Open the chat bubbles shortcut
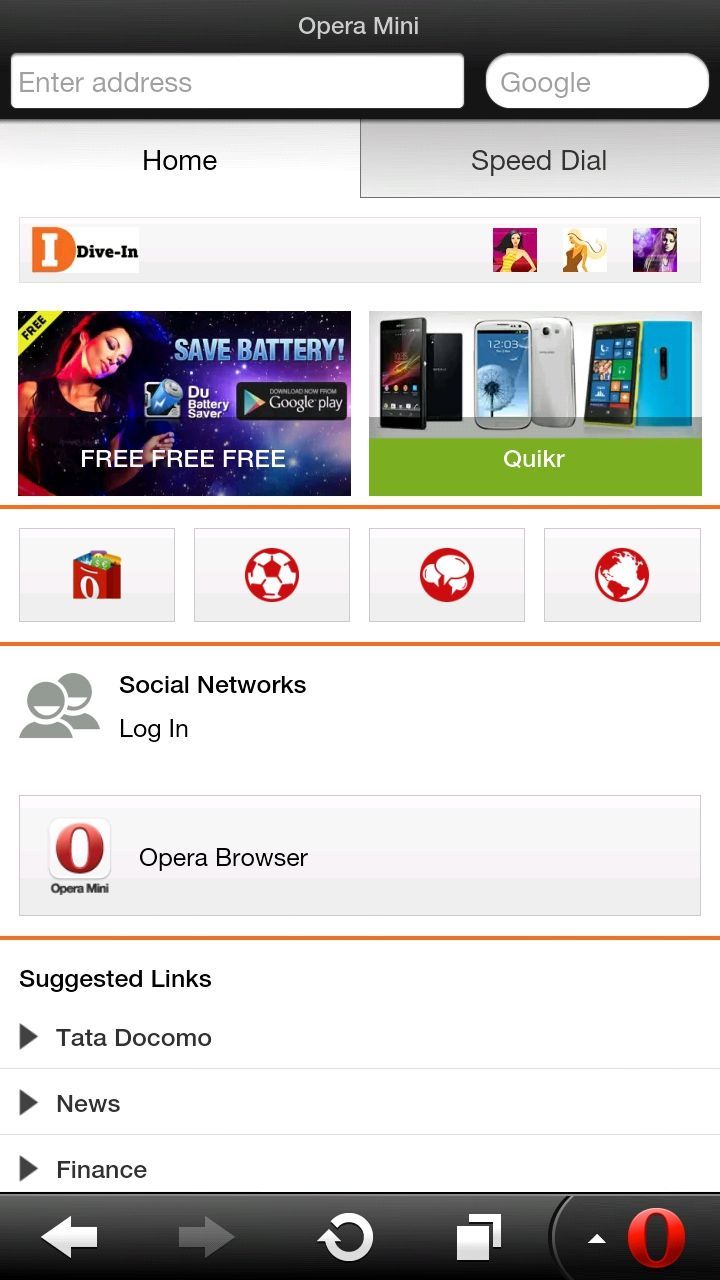This screenshot has width=720, height=1280. (447, 575)
